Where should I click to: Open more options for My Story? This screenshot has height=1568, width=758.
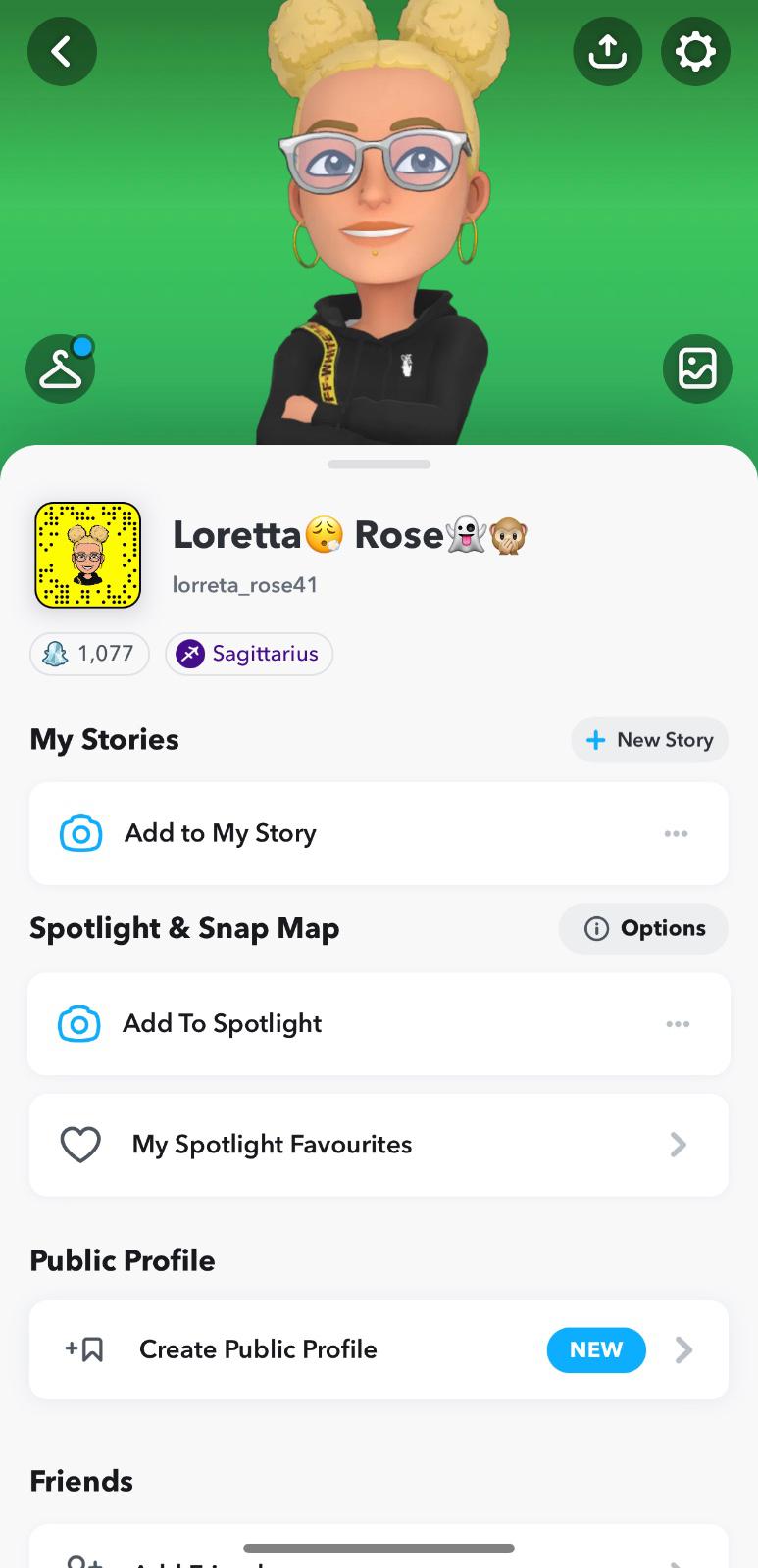tap(676, 833)
